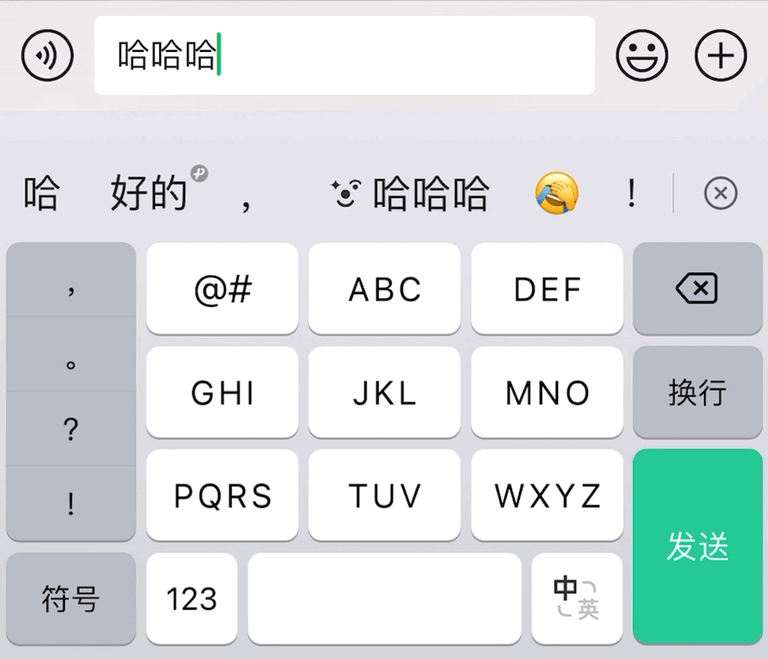Viewport: 768px width, 659px height.
Task: Delete a character with backspace key
Action: pyautogui.click(x=698, y=290)
